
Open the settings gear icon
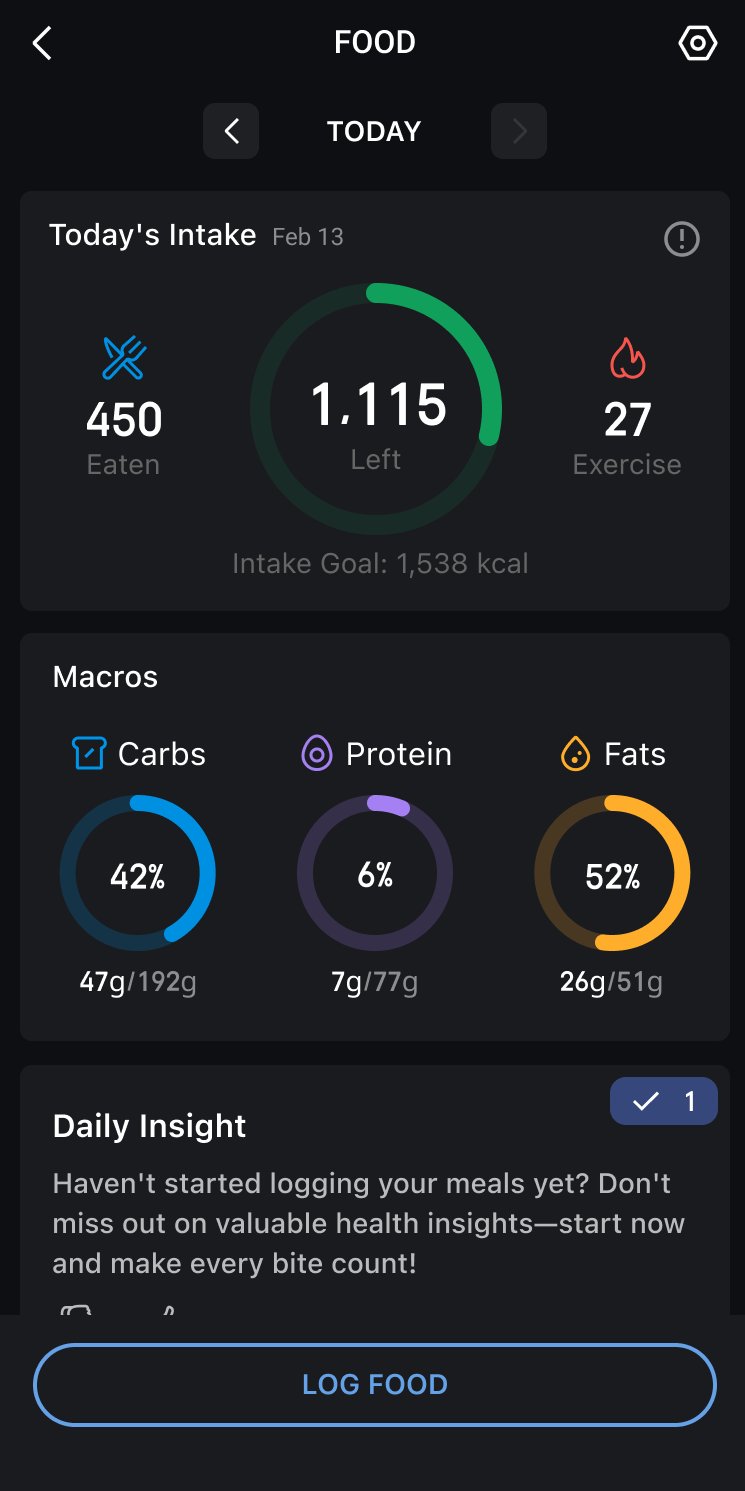click(698, 42)
